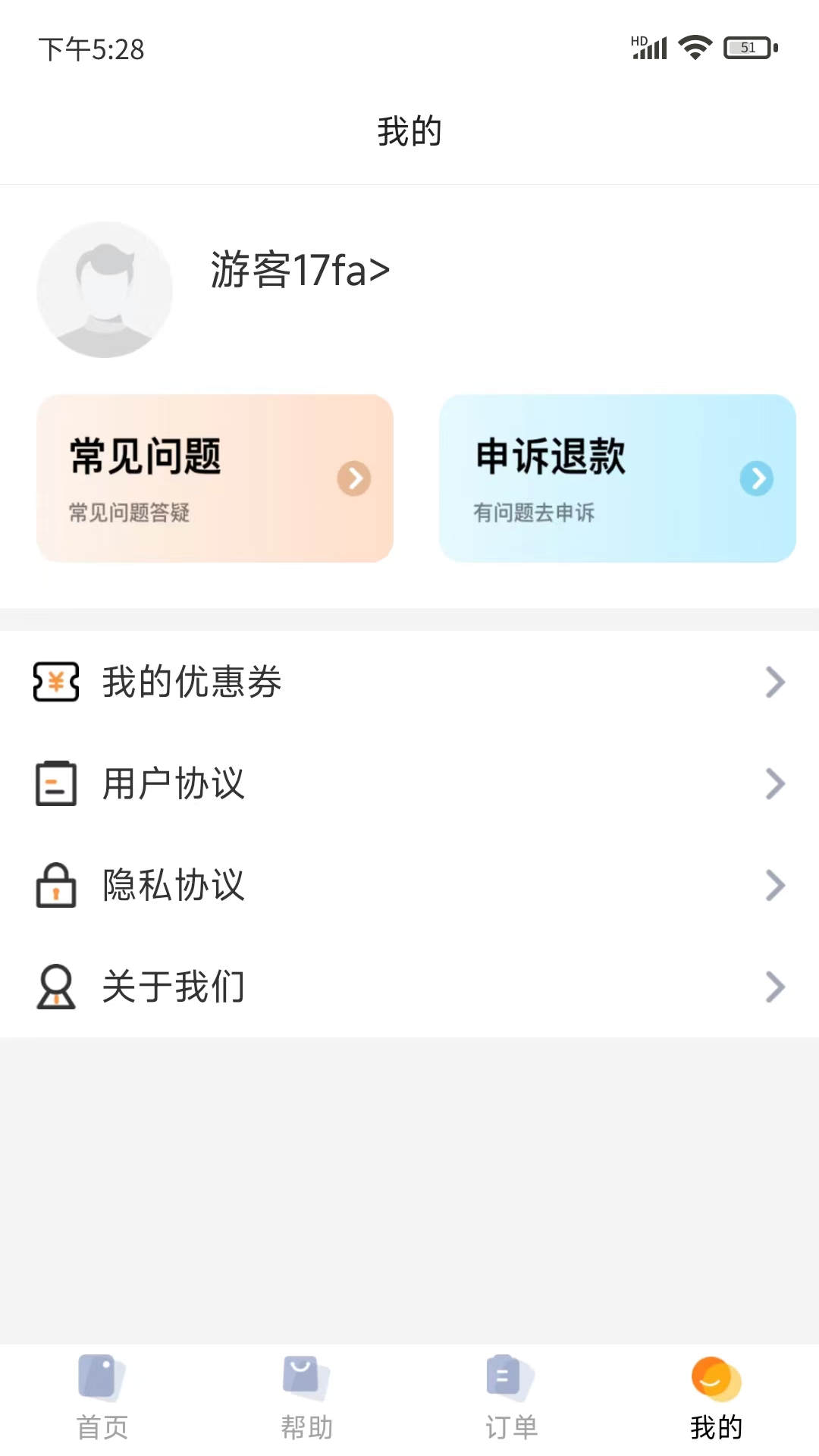819x1456 pixels.
Task: Tap the 首页 home icon
Action: (101, 1380)
